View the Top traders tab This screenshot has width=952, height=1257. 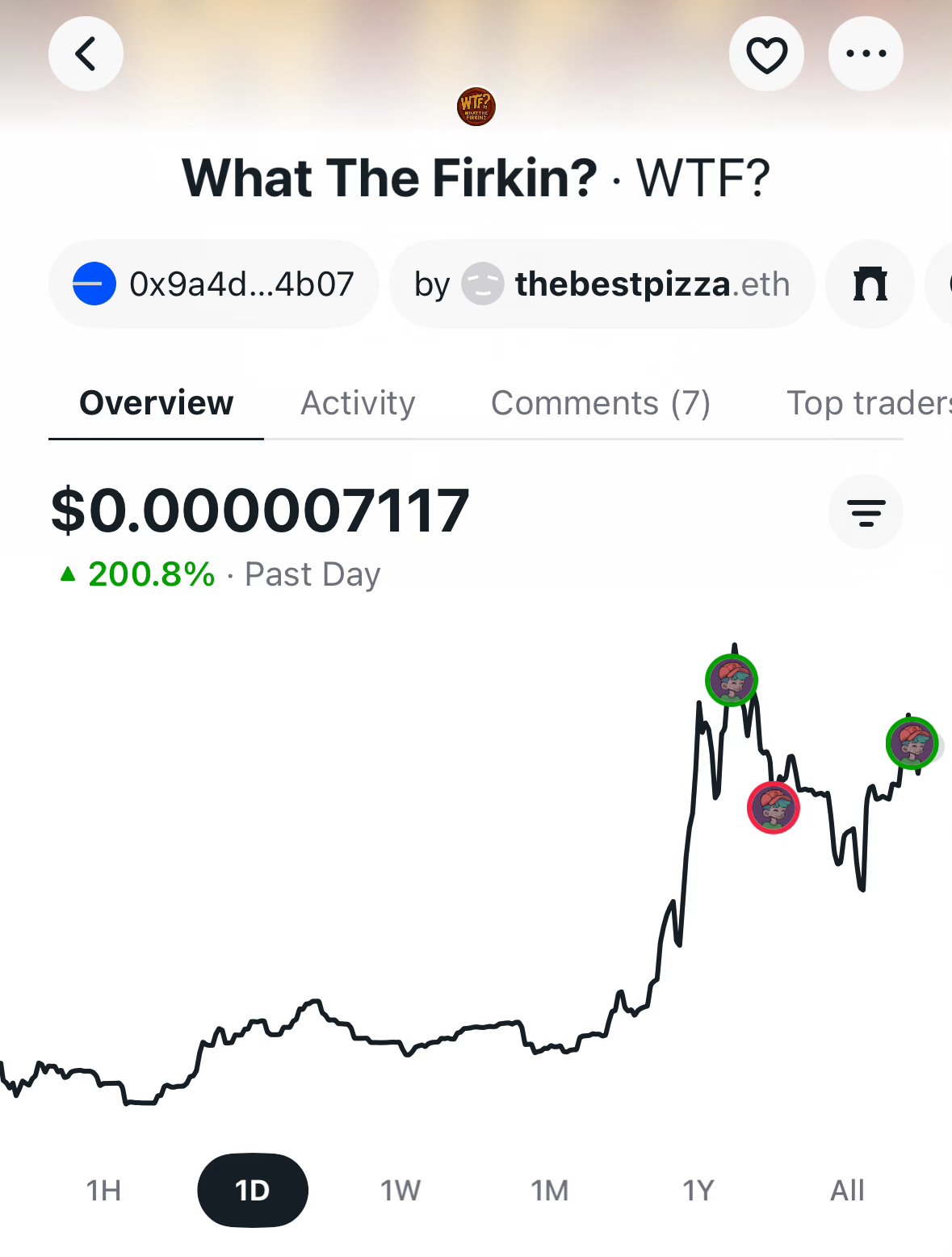868,402
